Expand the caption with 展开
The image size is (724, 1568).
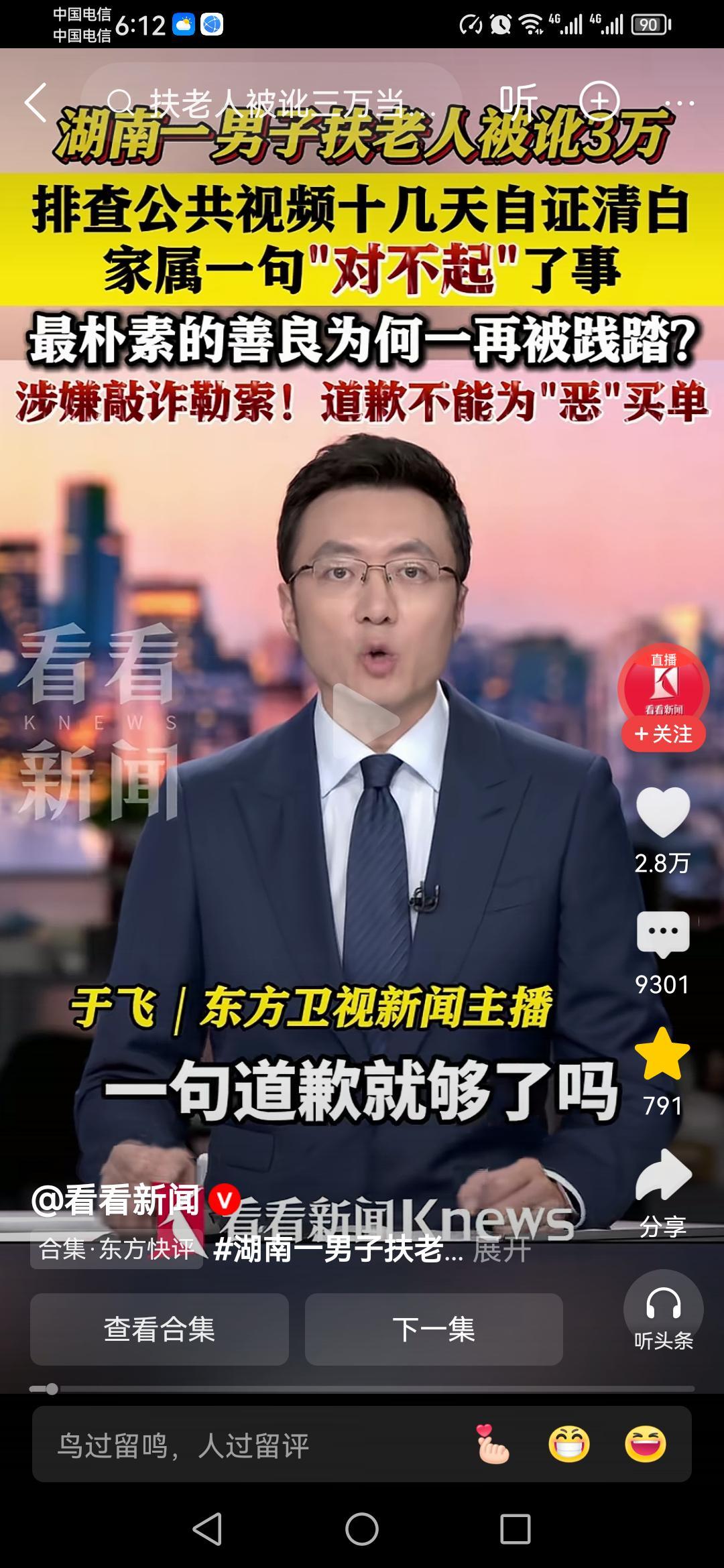coord(501,1250)
